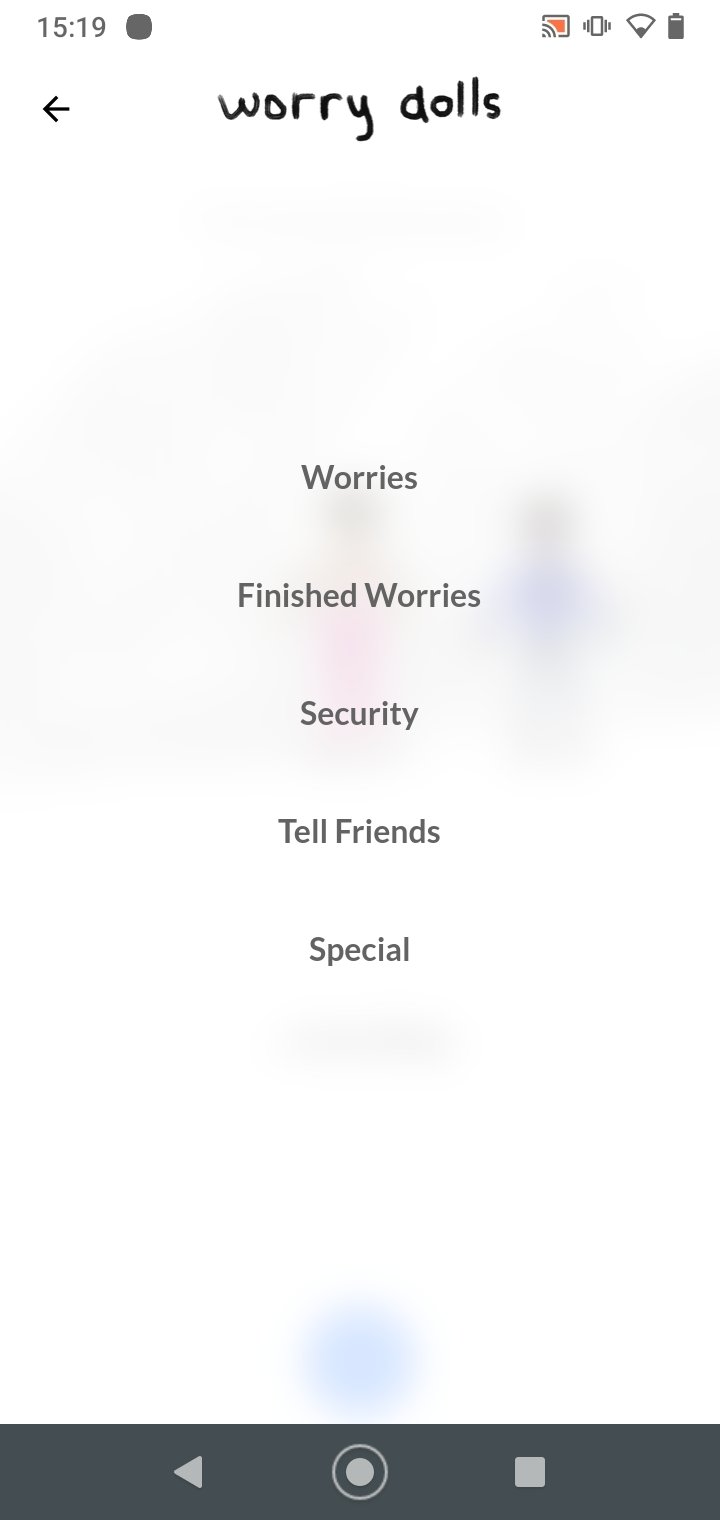Open the Security option

click(359, 713)
